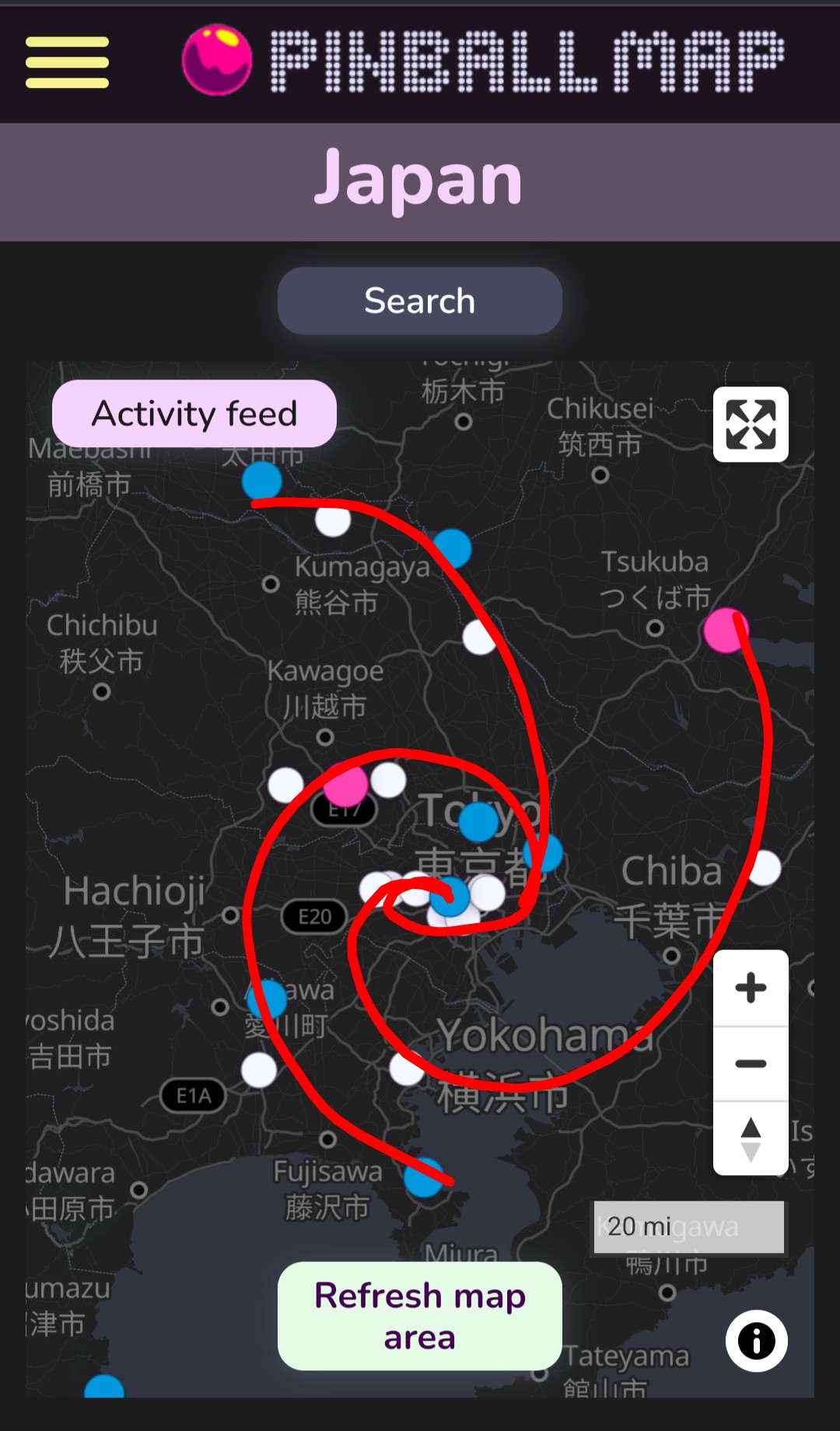Expand the map to fullscreen
Screen dimensions: 840x1431
pyautogui.click(x=751, y=425)
